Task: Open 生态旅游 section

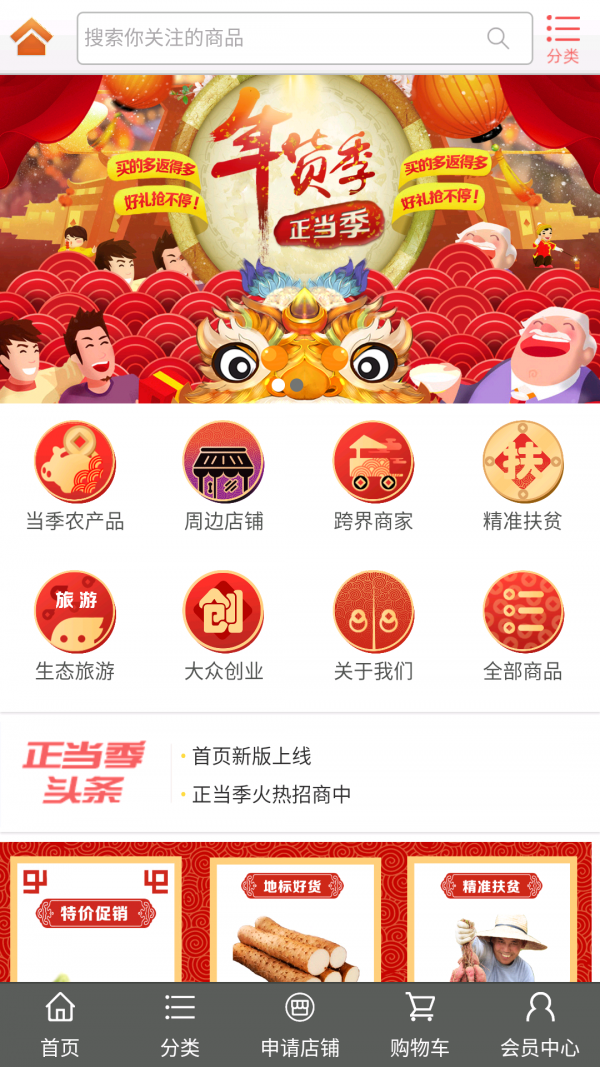Action: pyautogui.click(x=75, y=626)
